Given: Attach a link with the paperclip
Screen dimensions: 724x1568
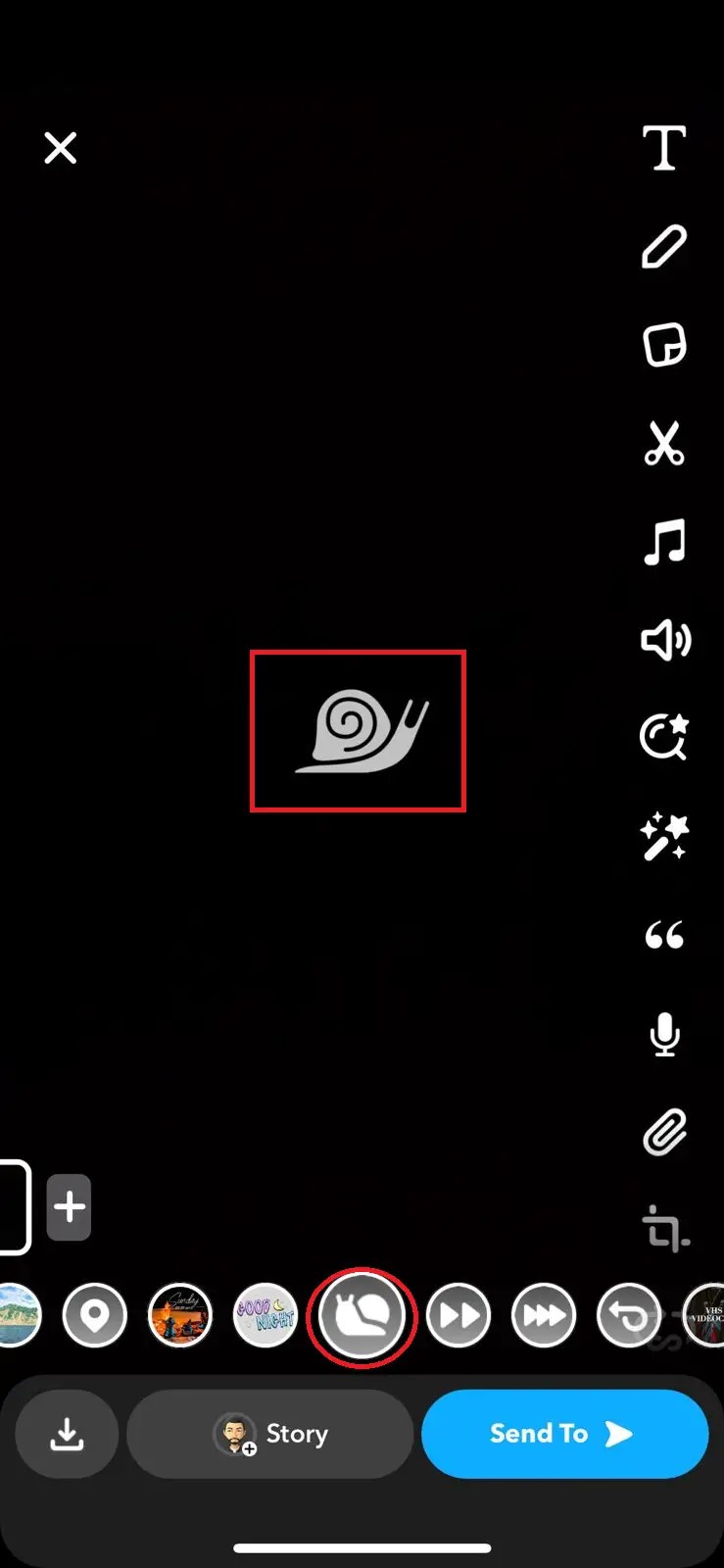Looking at the screenshot, I should pyautogui.click(x=664, y=1134).
